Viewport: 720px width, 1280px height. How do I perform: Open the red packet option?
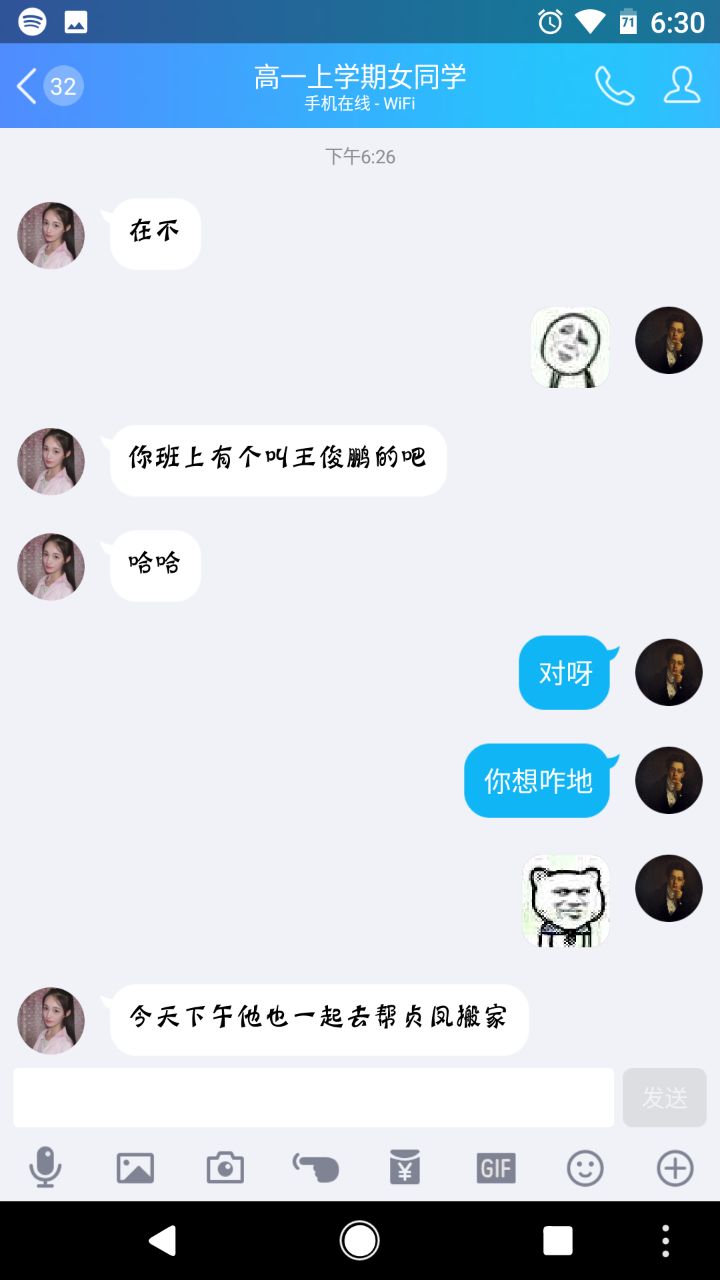pyautogui.click(x=405, y=1167)
